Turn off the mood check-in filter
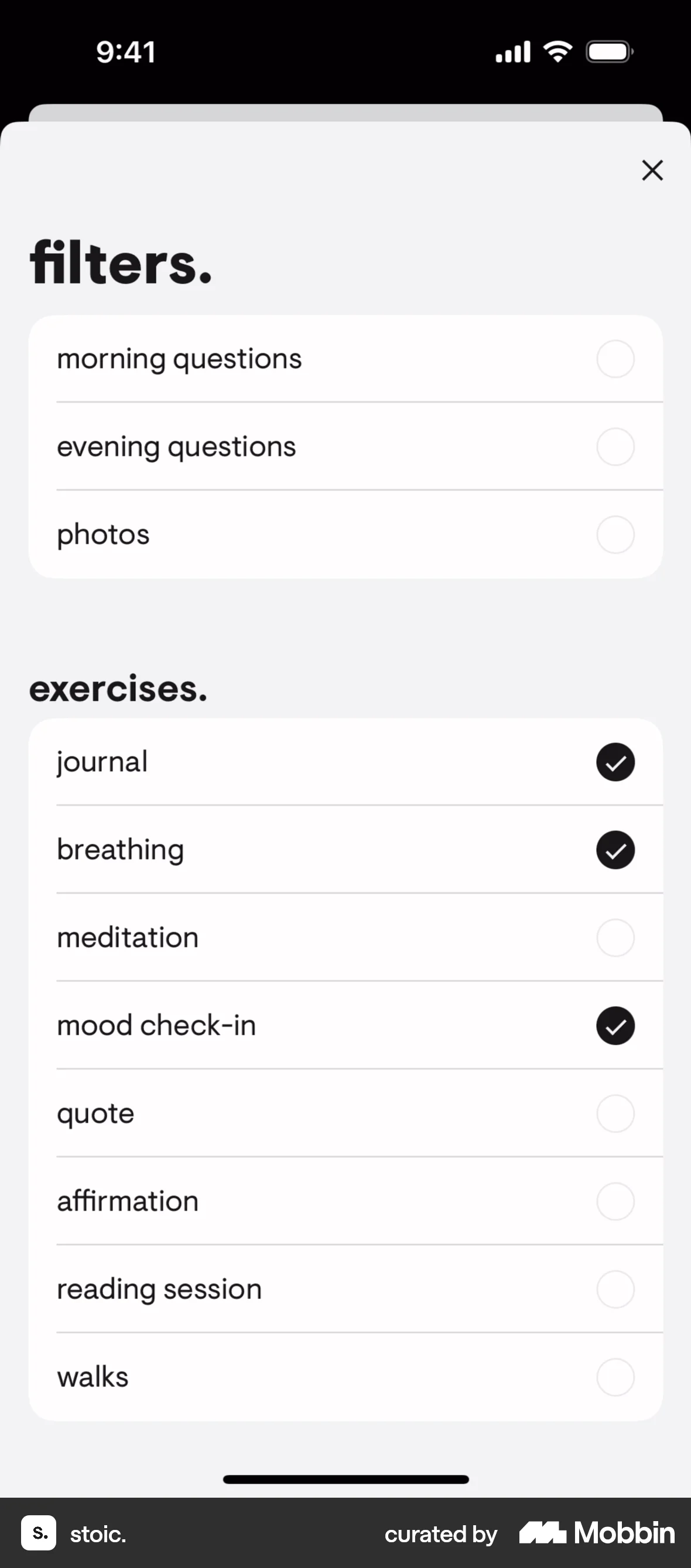 pos(615,1025)
